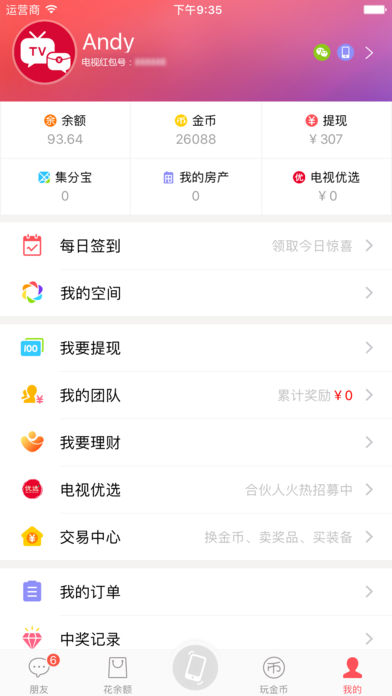Image resolution: width=392 pixels, height=696 pixels.
Task: Tap the center phone shake button
Action: point(195,667)
